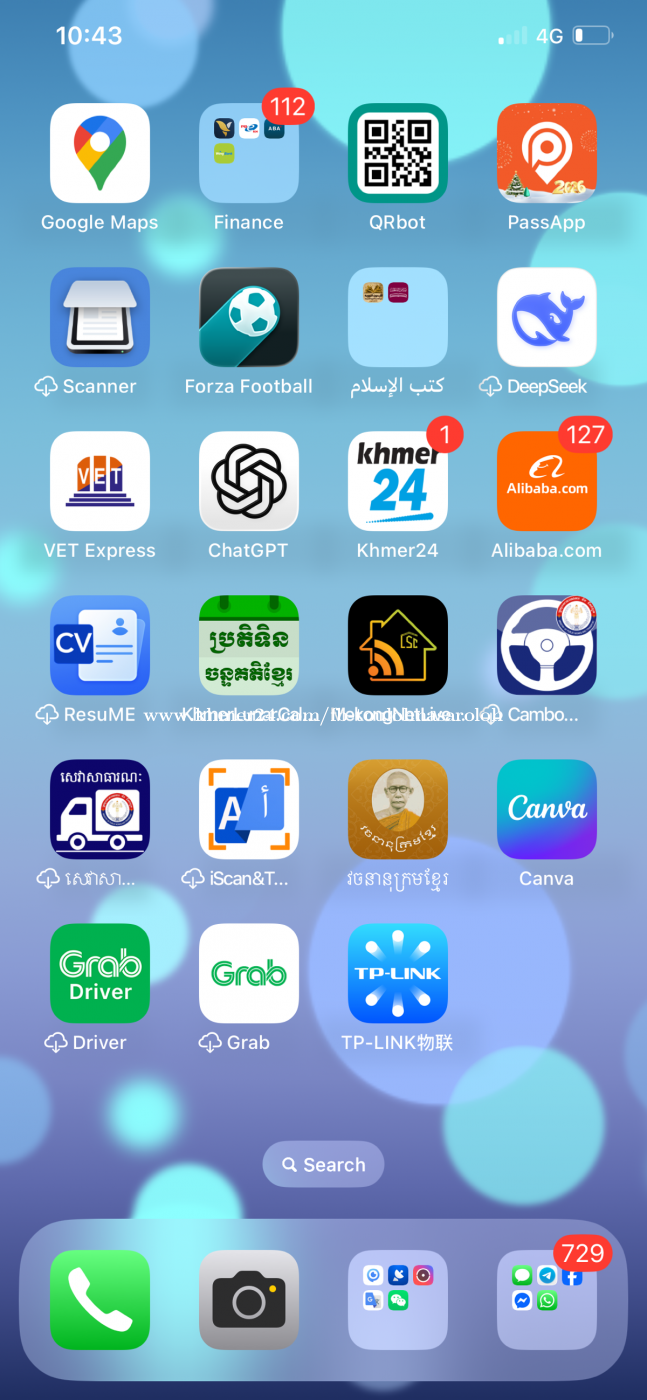Open VET Express
This screenshot has height=1400, width=647.
100,481
